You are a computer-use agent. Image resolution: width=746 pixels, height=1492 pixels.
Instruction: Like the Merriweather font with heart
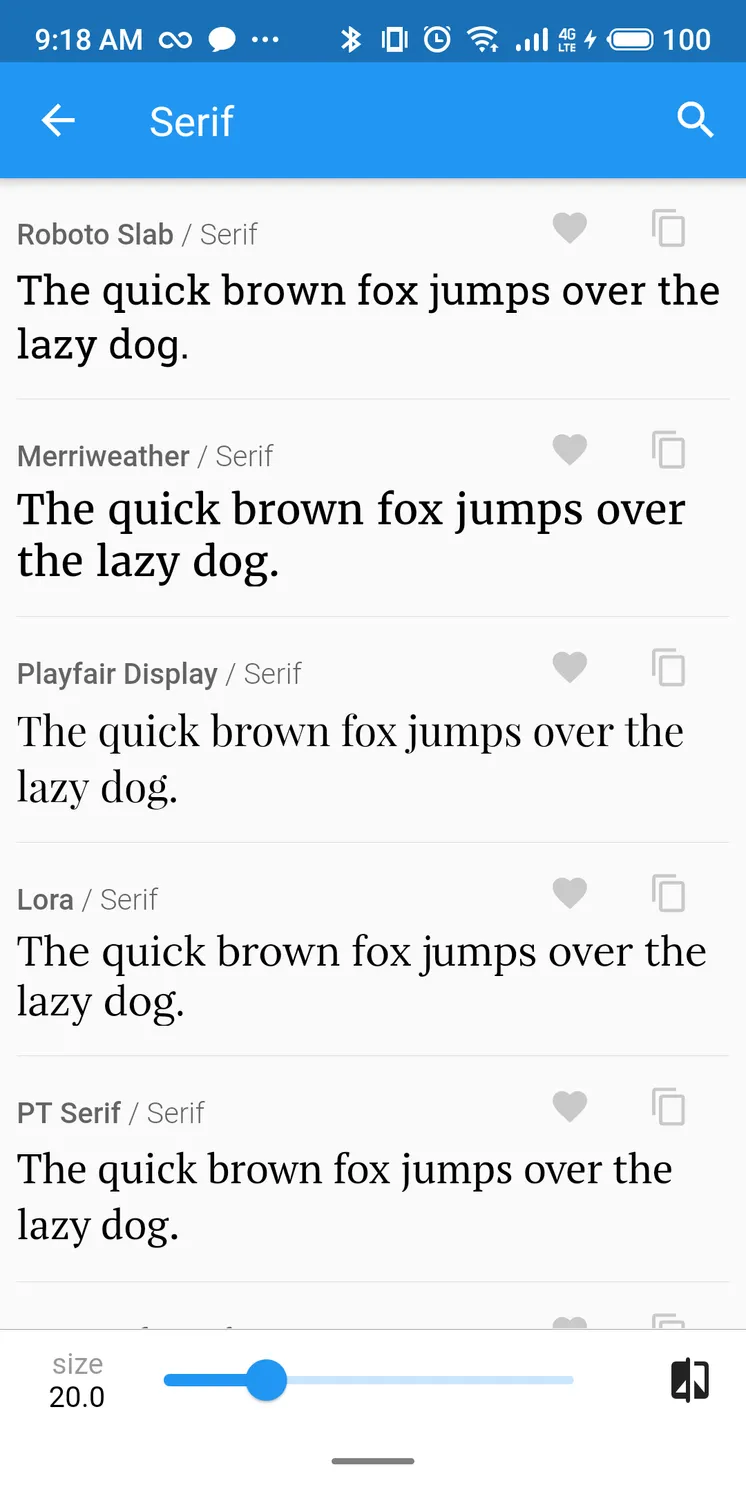[x=570, y=450]
